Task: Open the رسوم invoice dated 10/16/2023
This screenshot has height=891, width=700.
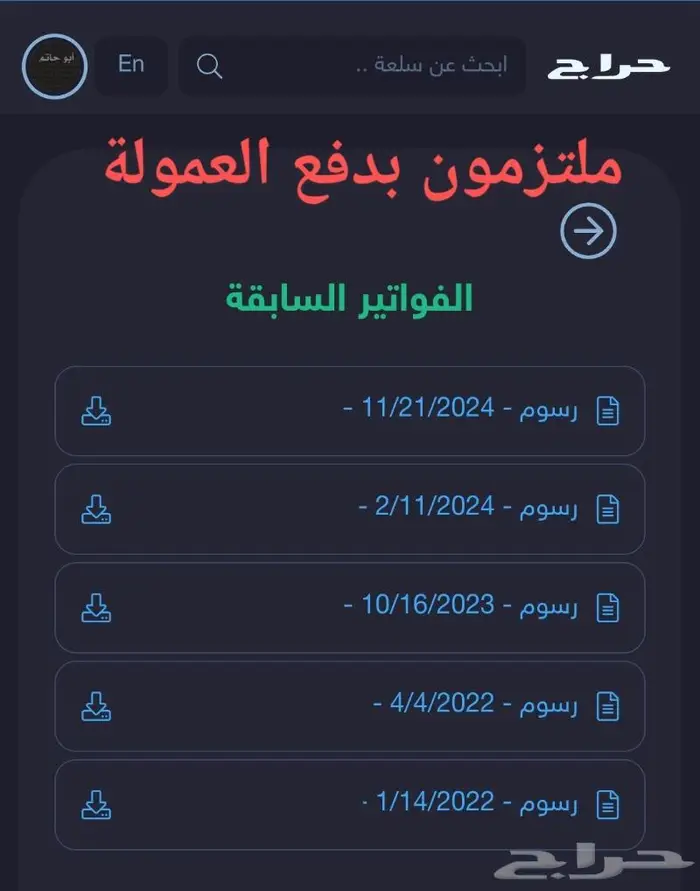Action: pyautogui.click(x=349, y=607)
